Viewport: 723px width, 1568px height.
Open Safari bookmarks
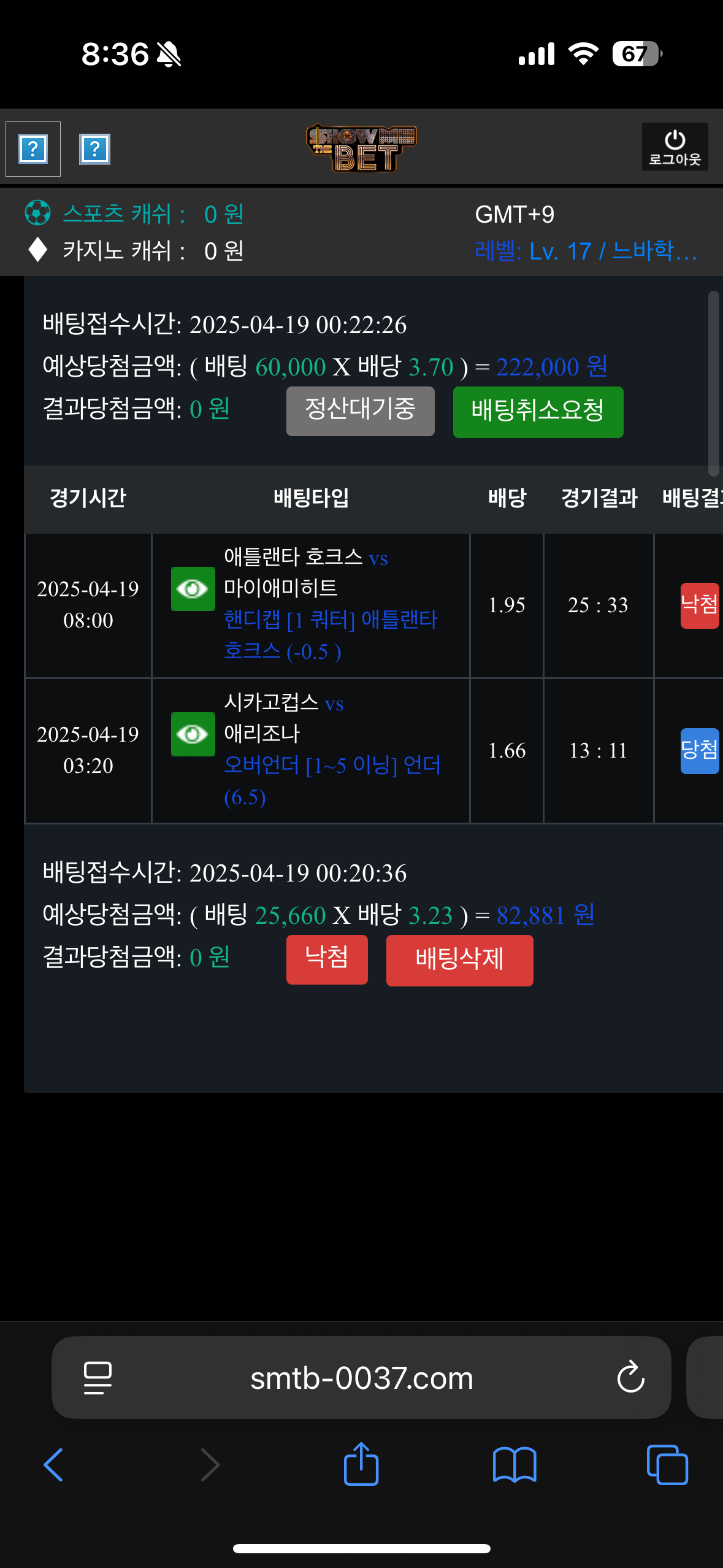tap(515, 1465)
